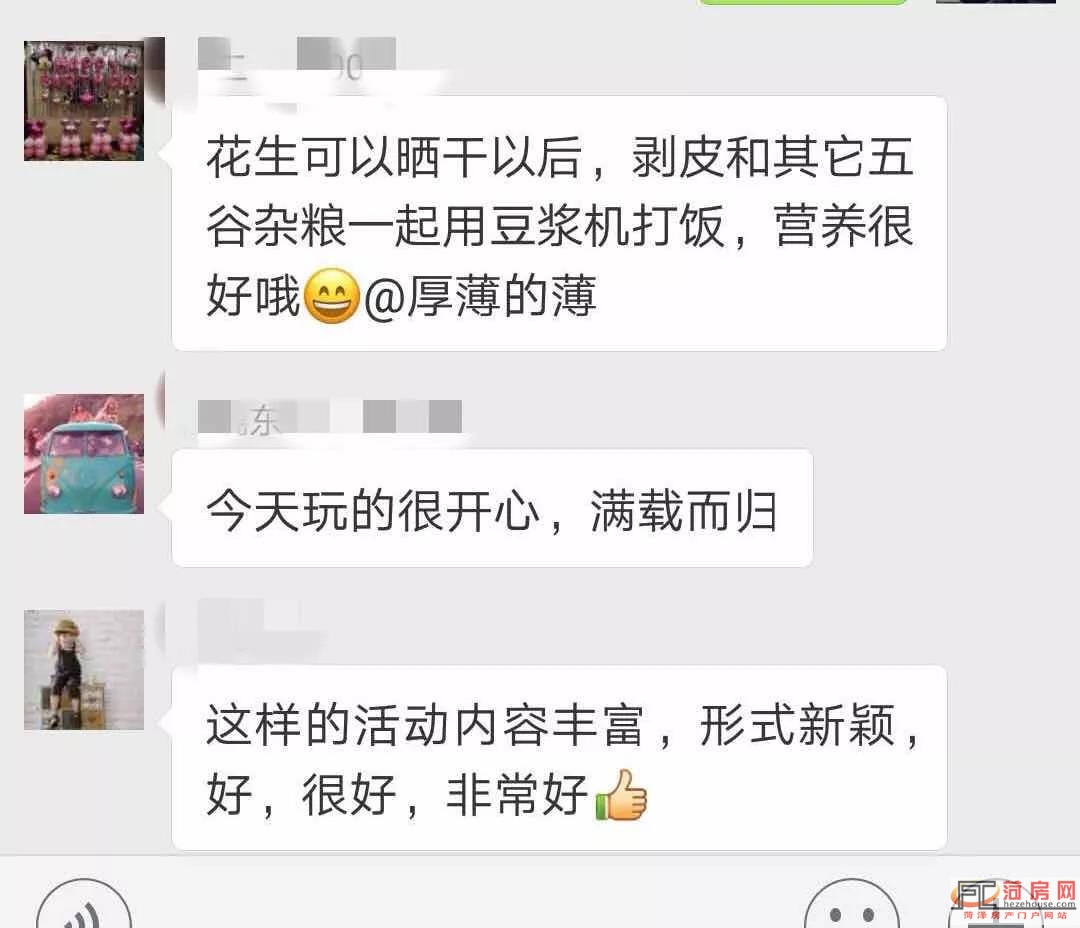1080x928 pixels.
Task: Open the profile with the child-in-hat avatar
Action: click(x=84, y=669)
